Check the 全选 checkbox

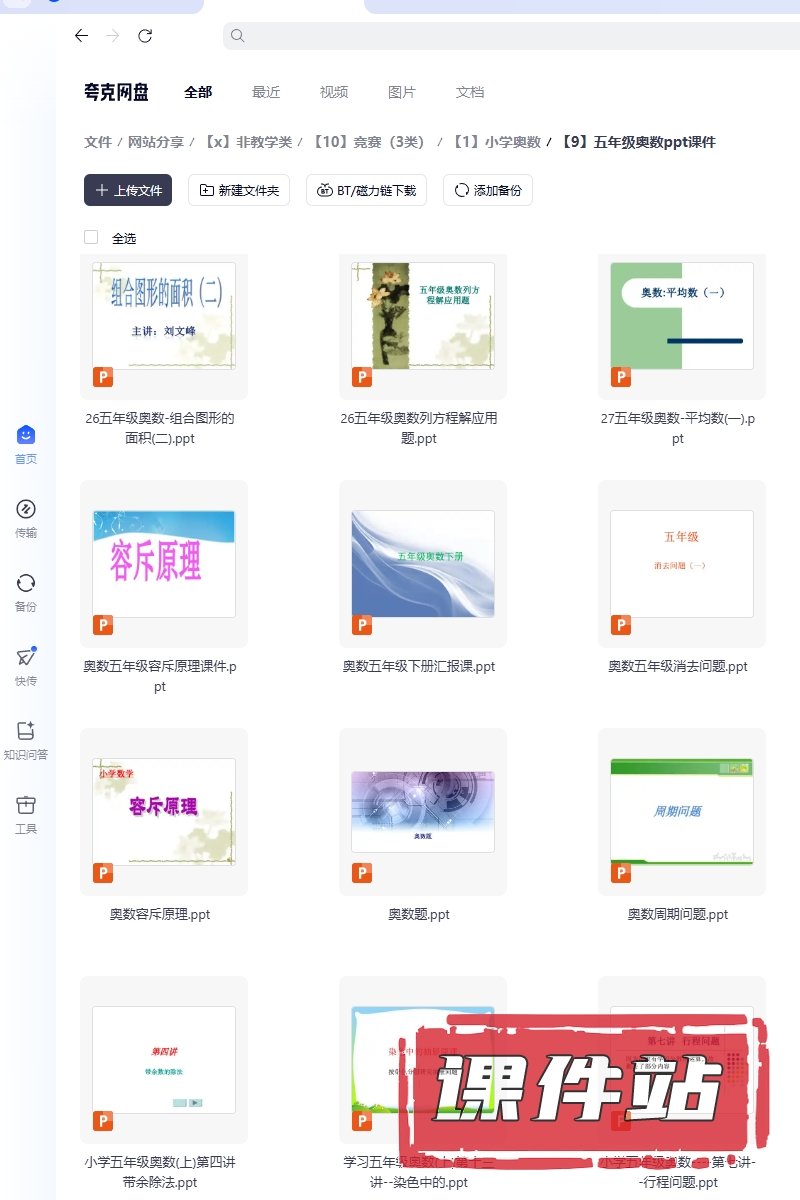[91, 238]
